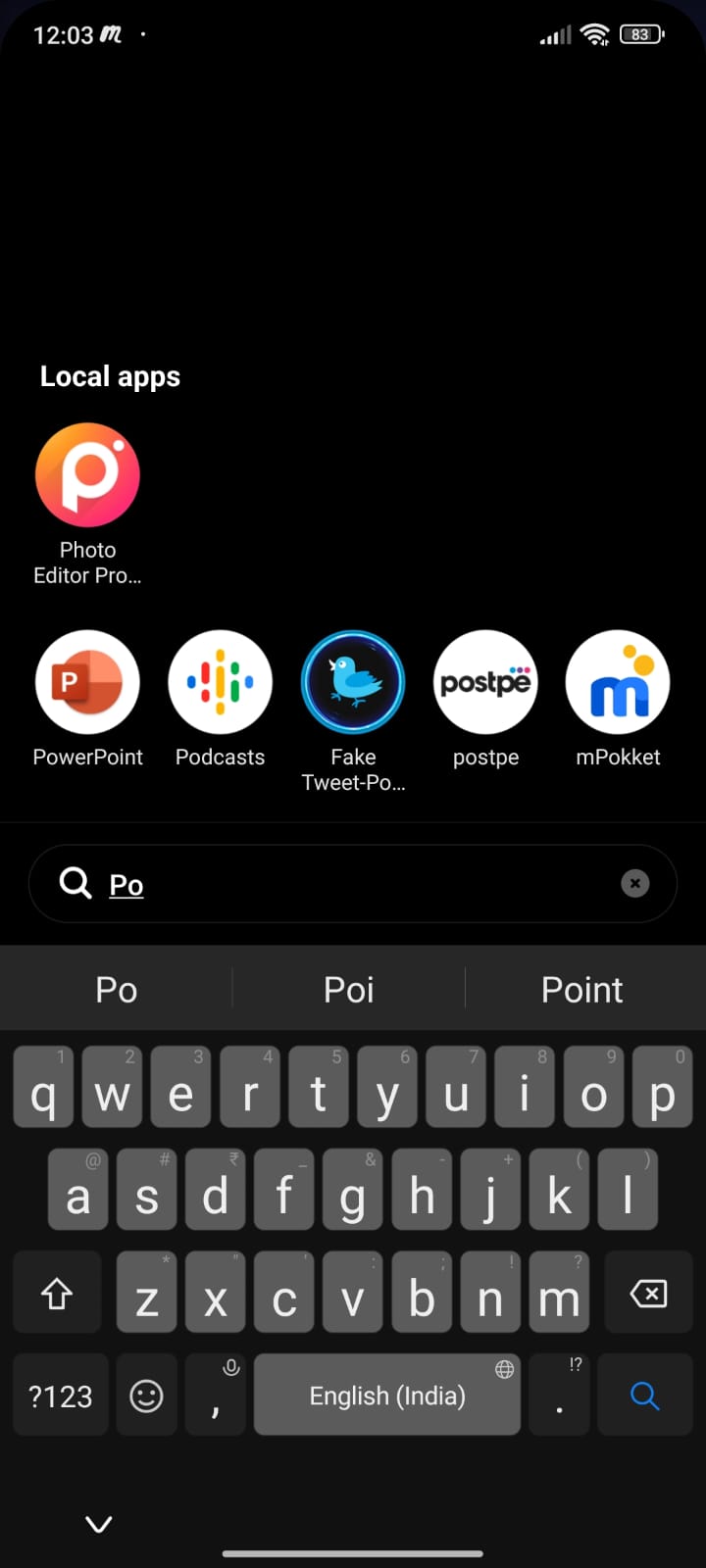Toggle the shift key
This screenshot has height=1568, width=706.
point(57,1294)
